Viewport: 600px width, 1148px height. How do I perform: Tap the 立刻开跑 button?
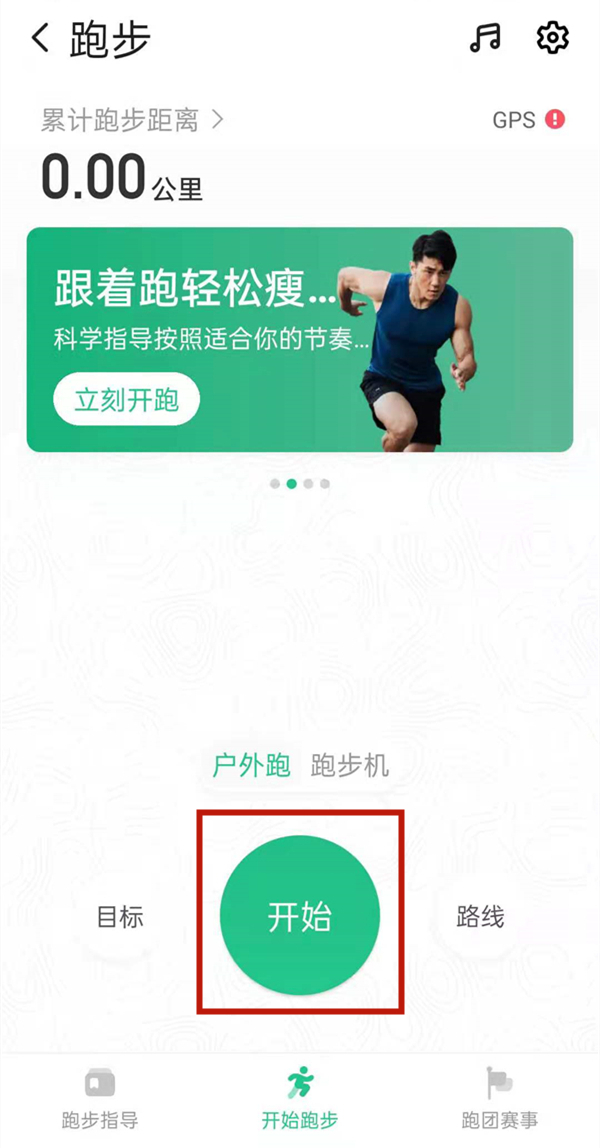126,400
